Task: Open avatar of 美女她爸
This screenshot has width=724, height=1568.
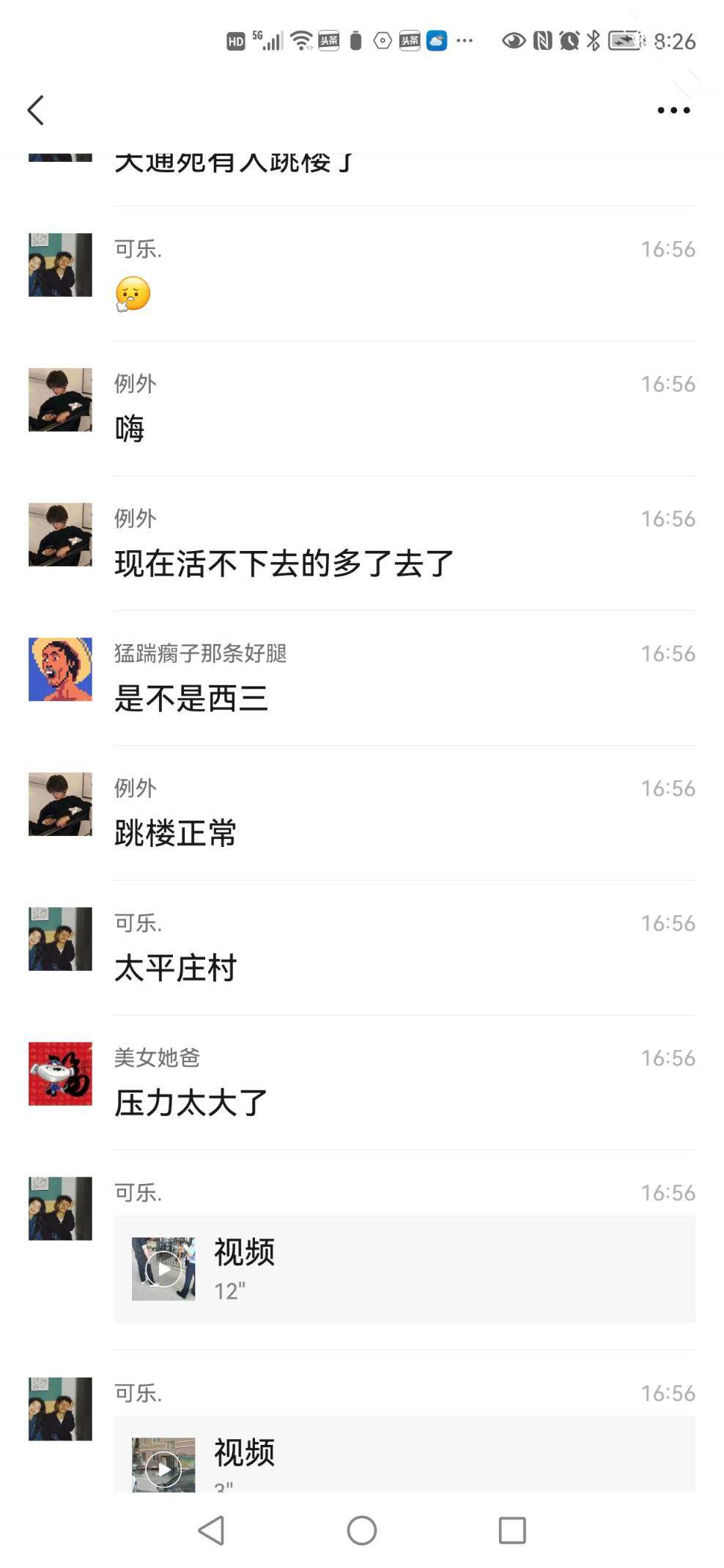Action: (60, 1073)
